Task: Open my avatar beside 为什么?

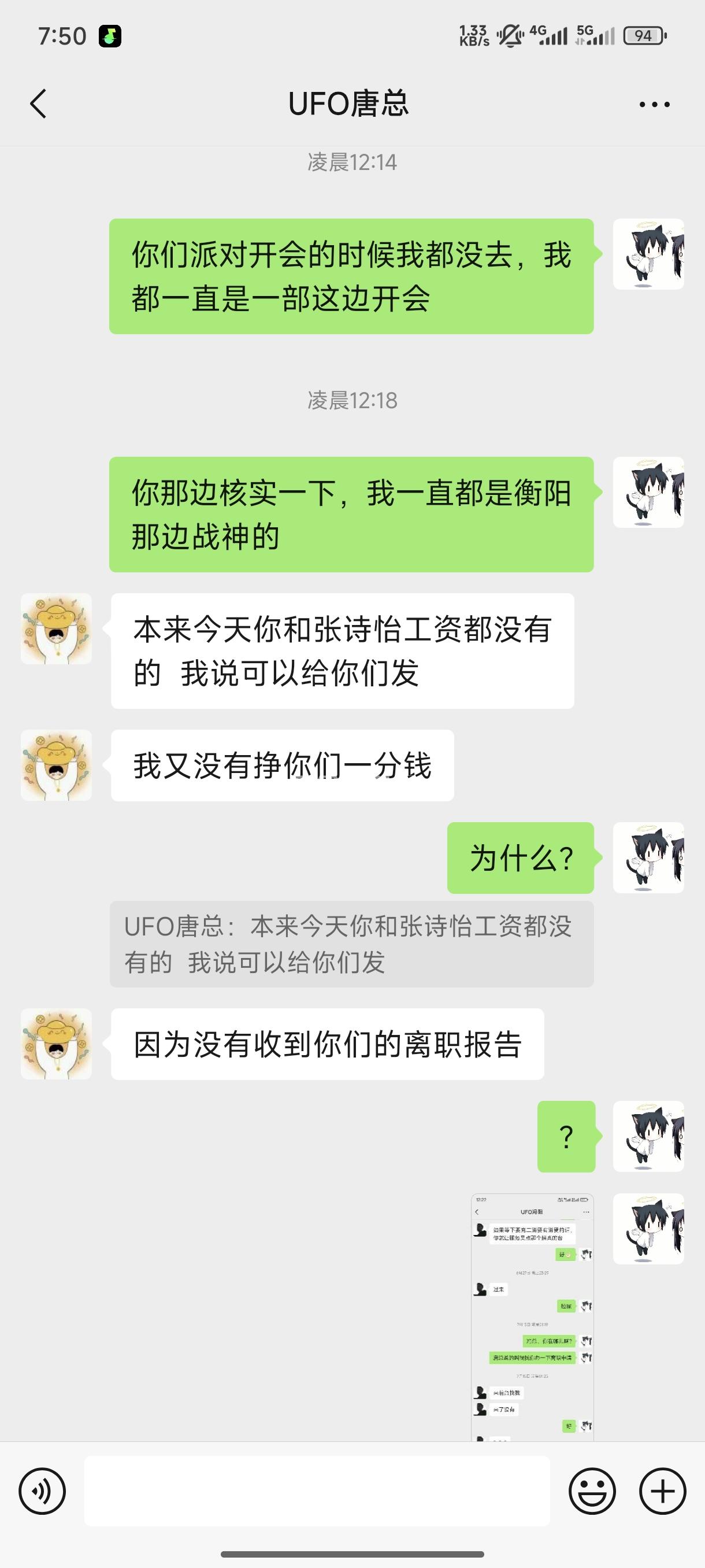Action: 648,857
